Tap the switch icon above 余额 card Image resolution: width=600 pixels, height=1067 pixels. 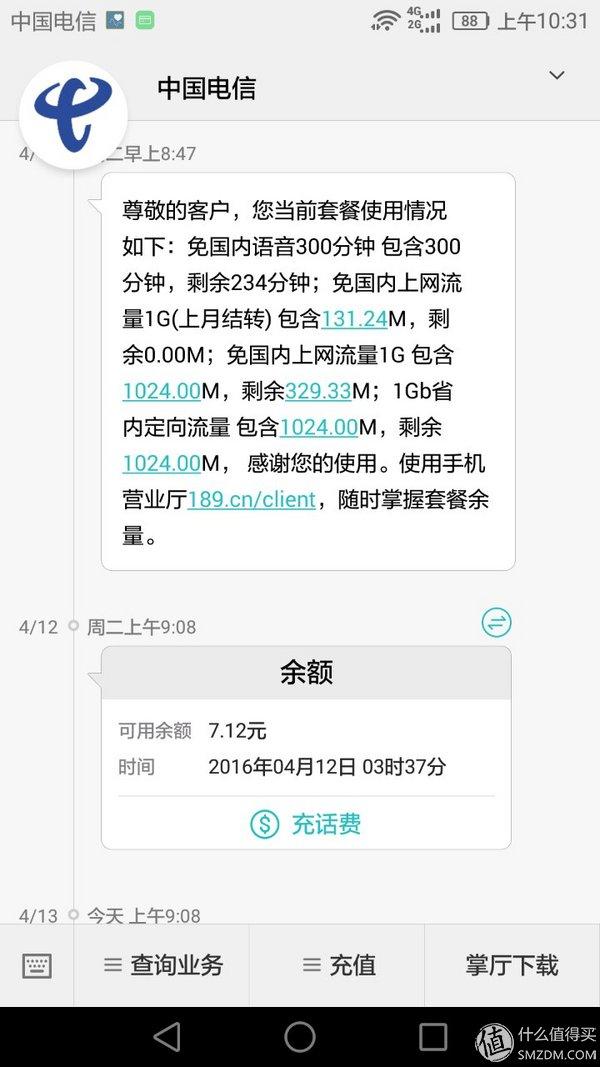[496, 623]
